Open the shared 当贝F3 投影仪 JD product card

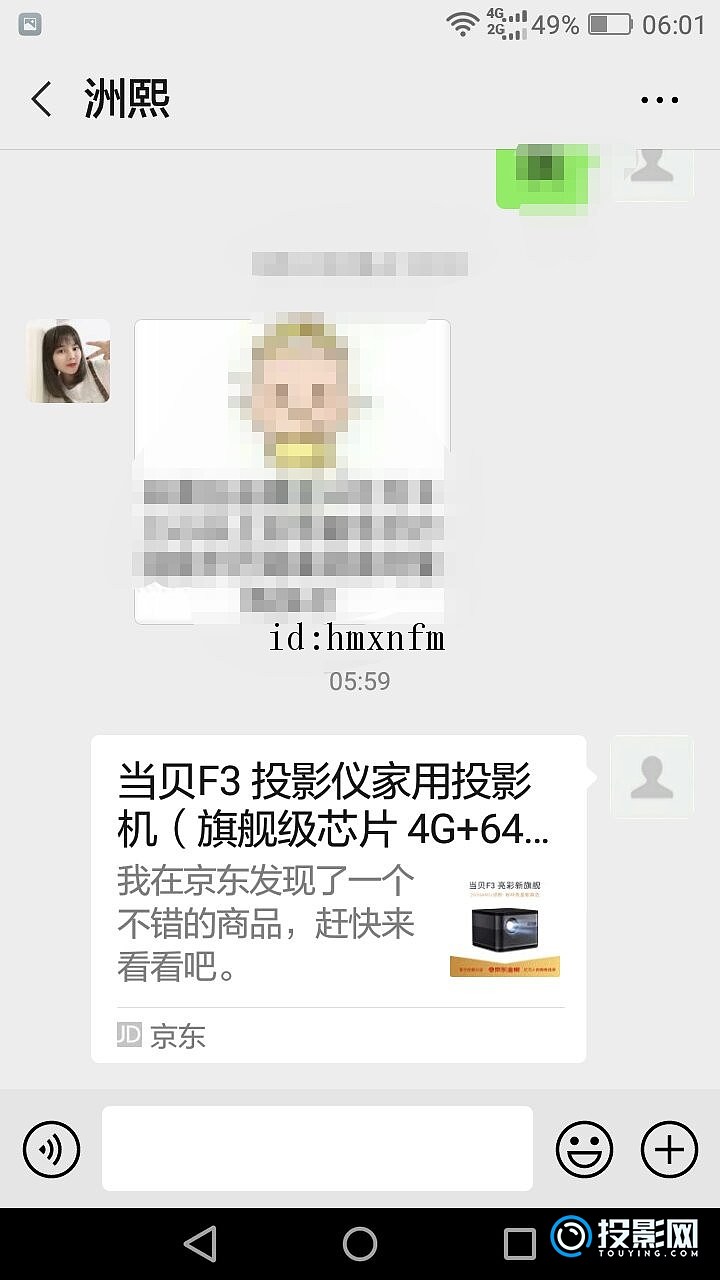(338, 898)
